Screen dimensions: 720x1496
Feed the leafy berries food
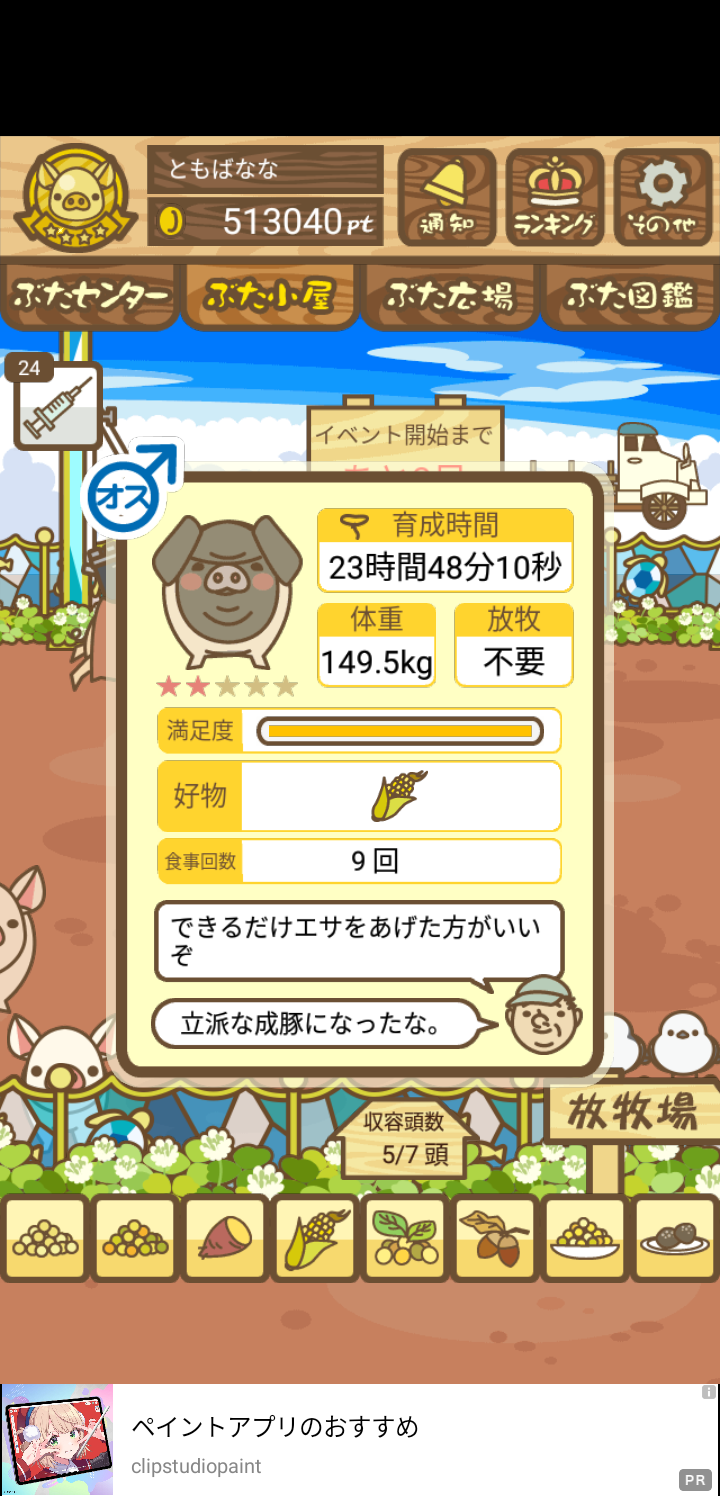point(404,1238)
